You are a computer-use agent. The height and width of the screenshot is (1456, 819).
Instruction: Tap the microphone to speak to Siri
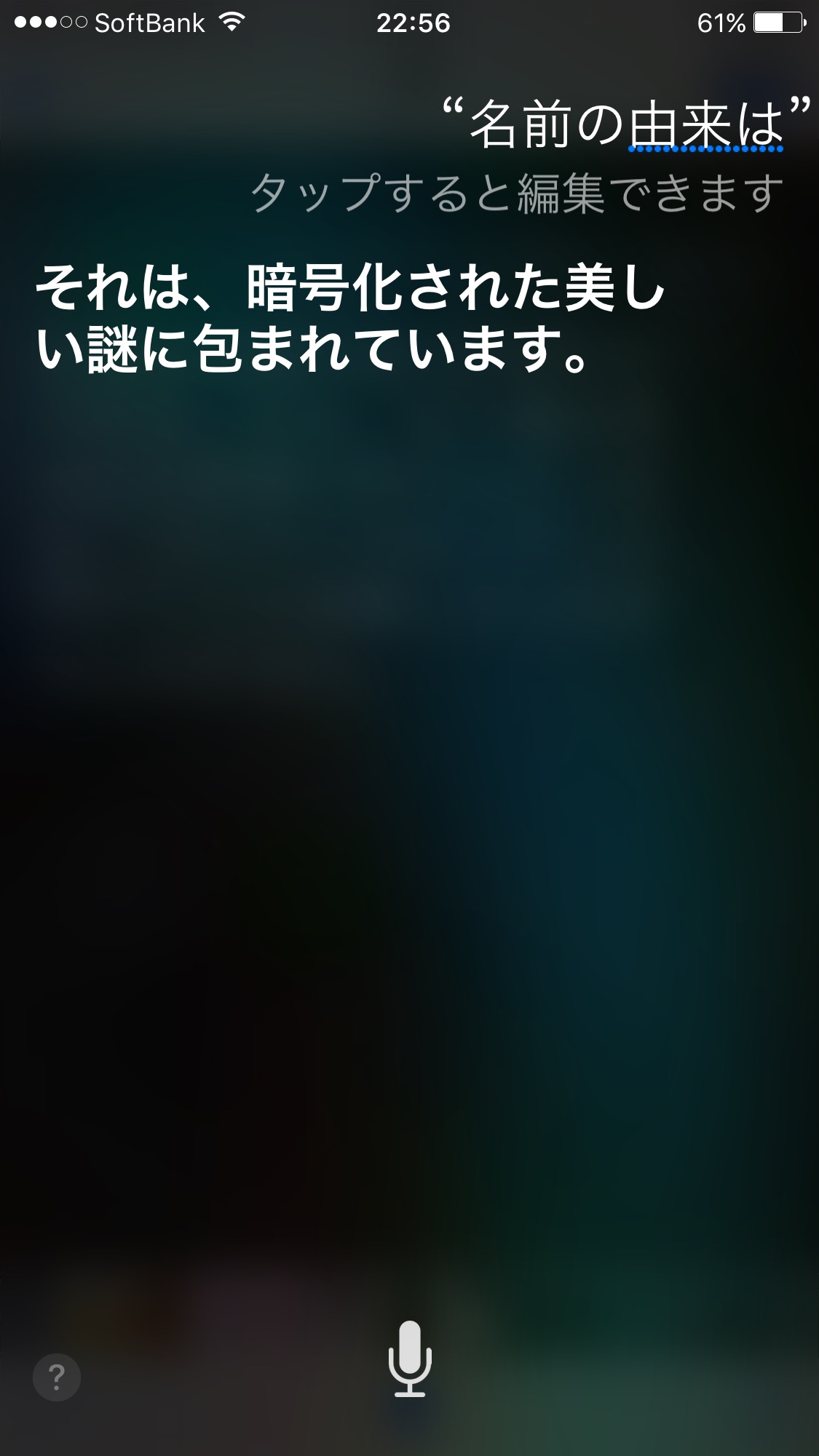410,1358
